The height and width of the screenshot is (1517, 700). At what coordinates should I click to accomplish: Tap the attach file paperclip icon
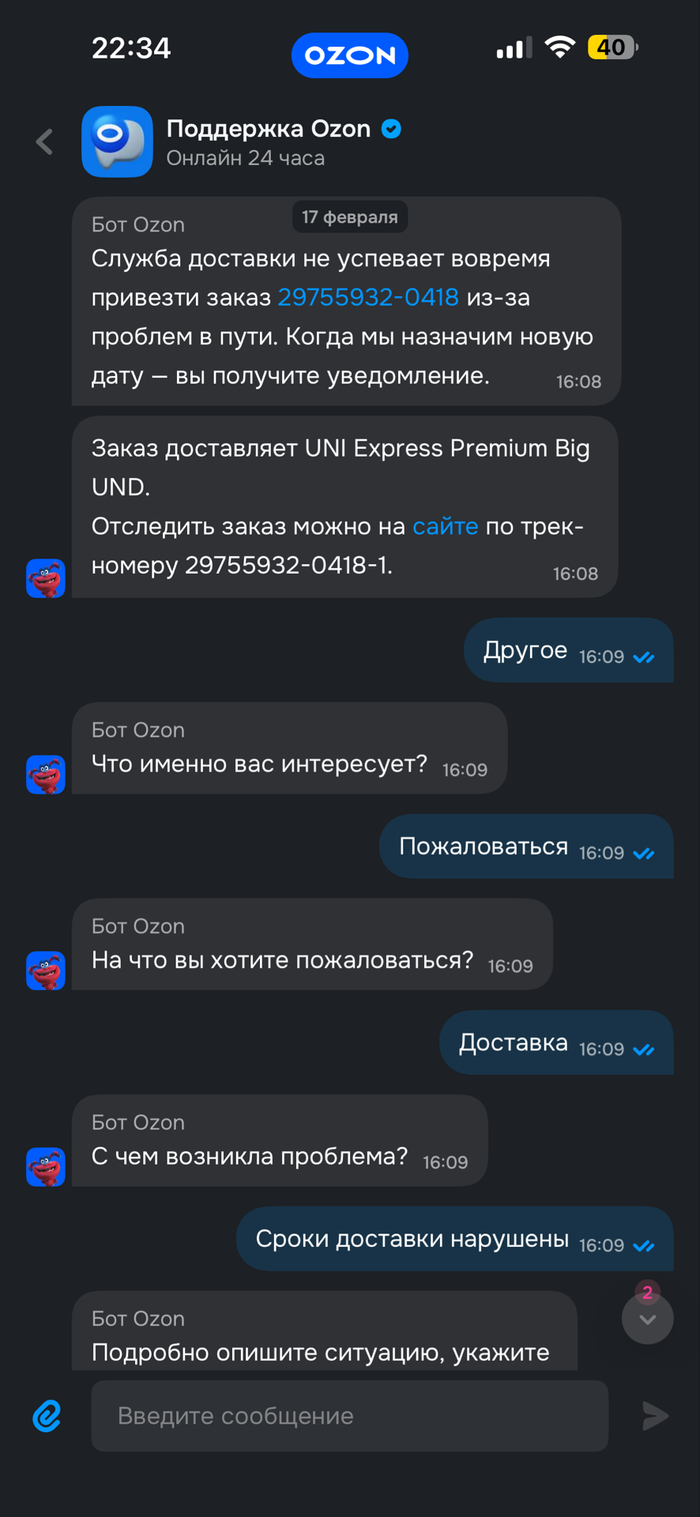(x=47, y=1415)
